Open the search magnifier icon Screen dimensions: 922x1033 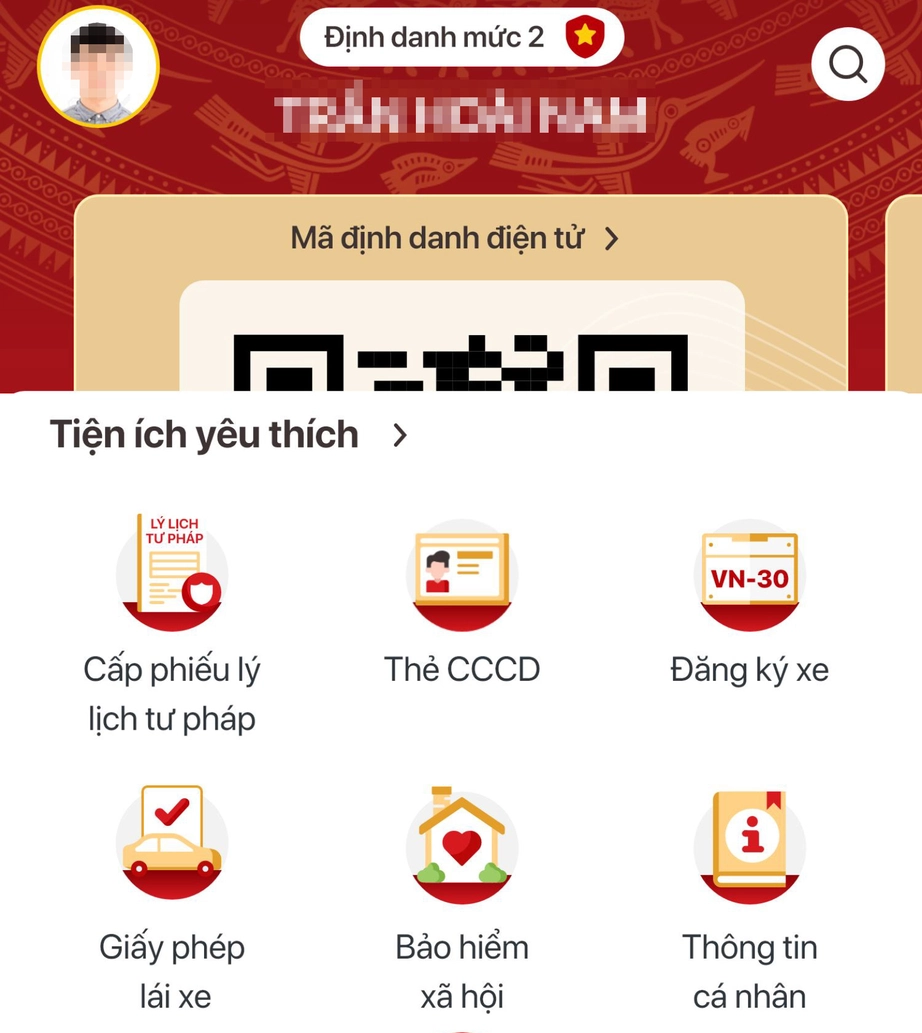point(847,65)
